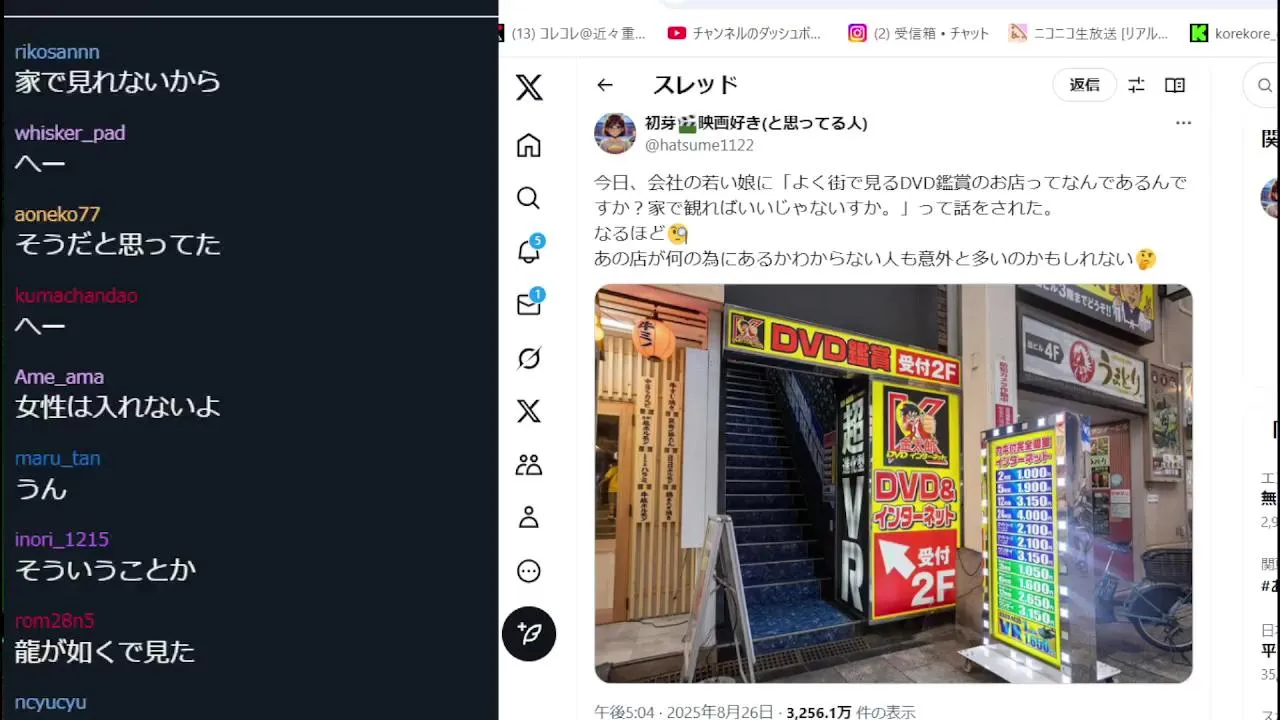Open the more options circle icon
Image resolution: width=1280 pixels, height=720 pixels.
[529, 571]
